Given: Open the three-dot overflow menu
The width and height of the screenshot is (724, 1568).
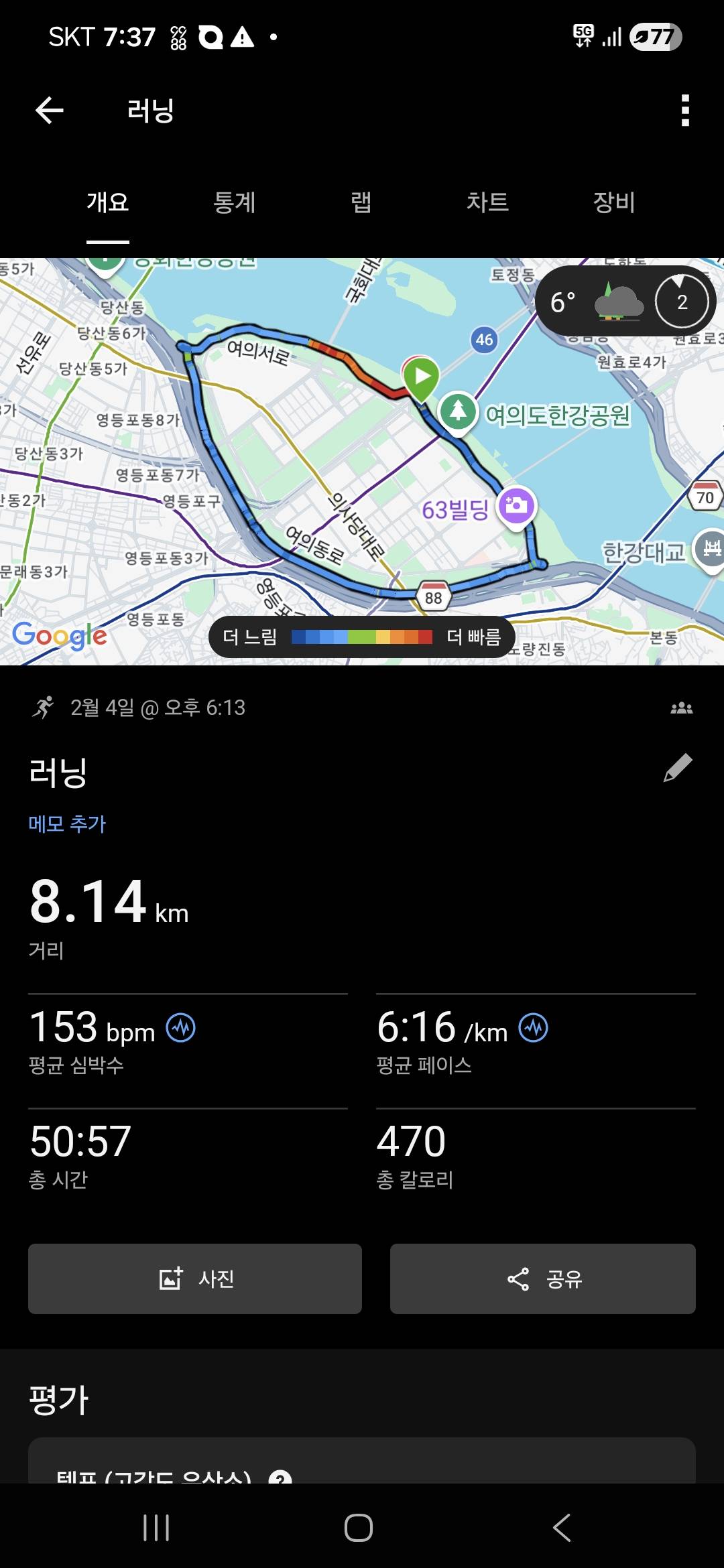Looking at the screenshot, I should click(x=684, y=110).
